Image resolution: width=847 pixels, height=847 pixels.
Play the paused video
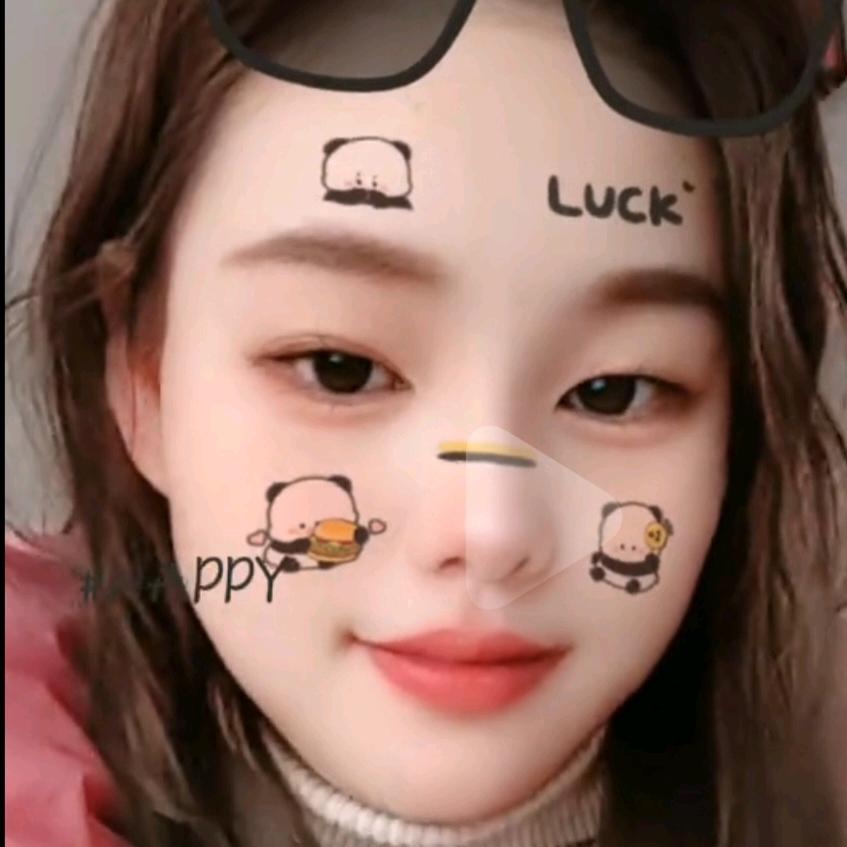[530, 518]
